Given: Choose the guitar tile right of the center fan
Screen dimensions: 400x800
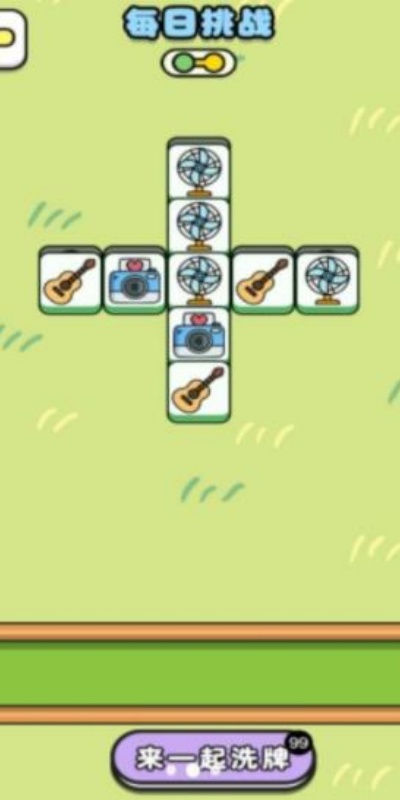Looking at the screenshot, I should (263, 280).
